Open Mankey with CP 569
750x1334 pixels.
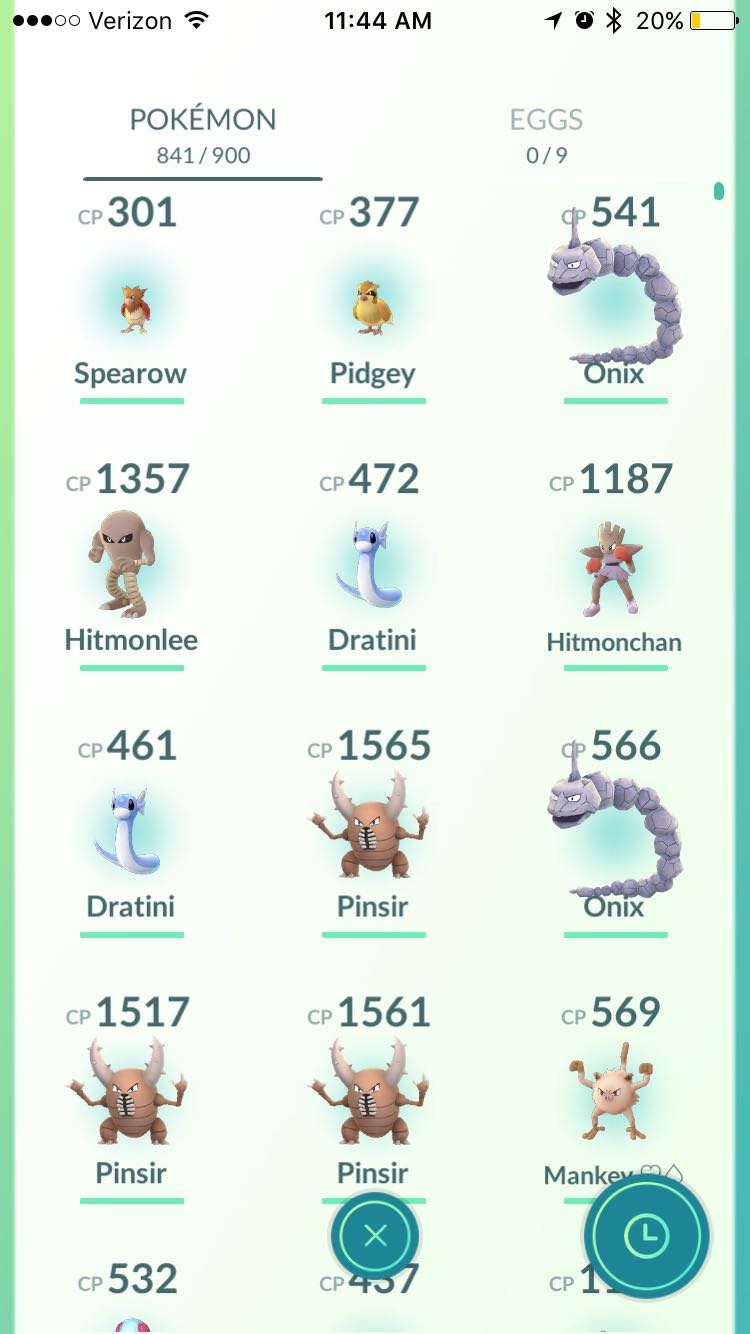coord(610,1090)
